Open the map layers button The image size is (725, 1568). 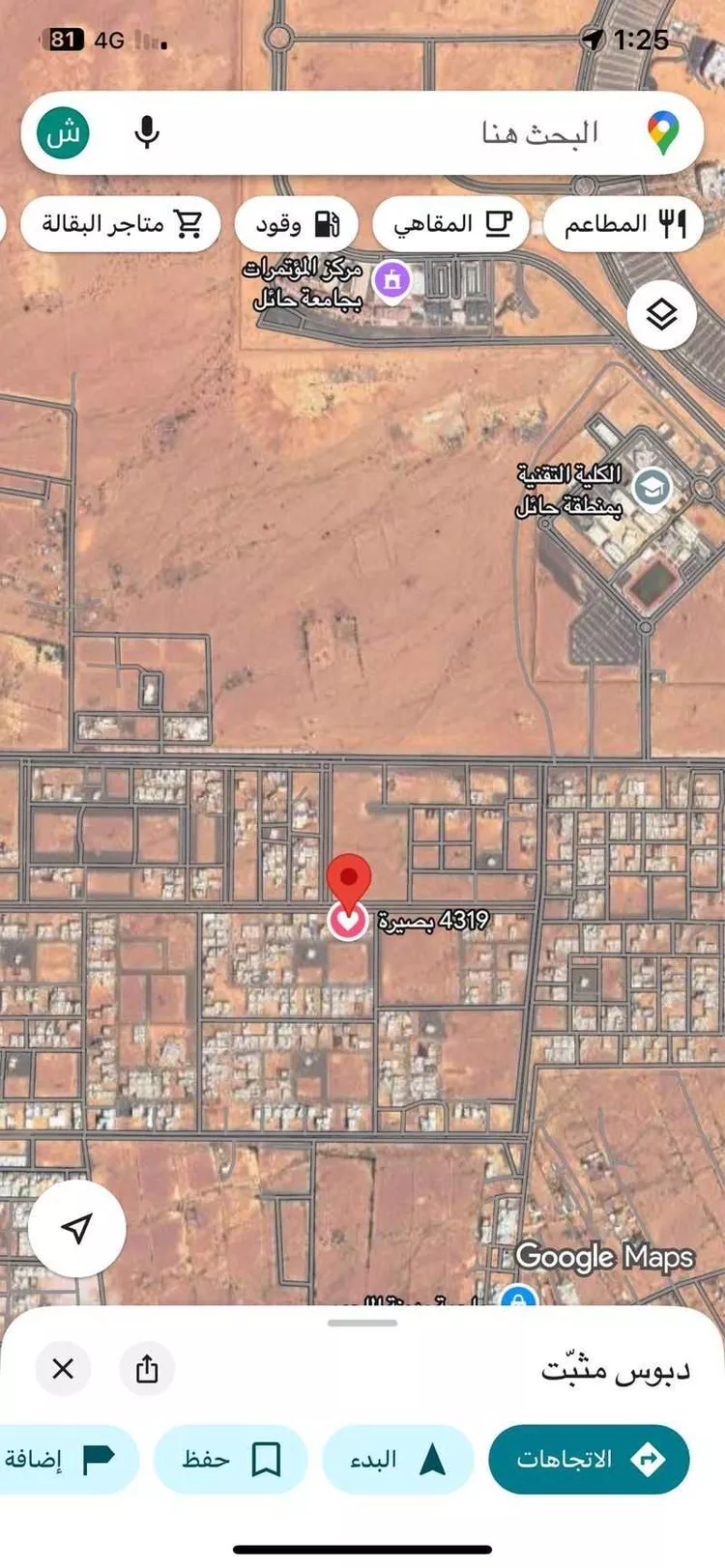coord(661,314)
